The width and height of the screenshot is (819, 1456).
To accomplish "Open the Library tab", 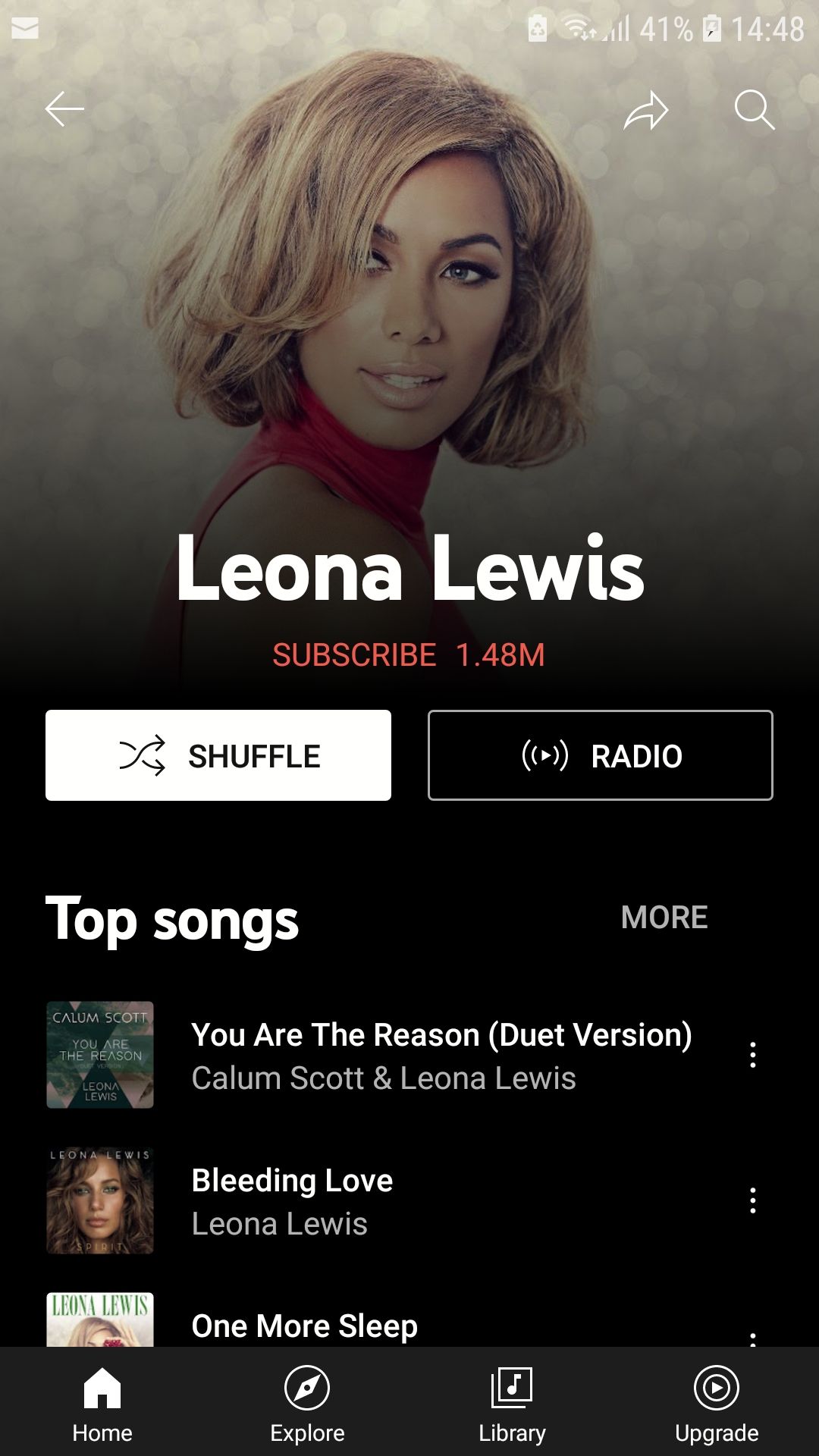I will pos(512,1403).
